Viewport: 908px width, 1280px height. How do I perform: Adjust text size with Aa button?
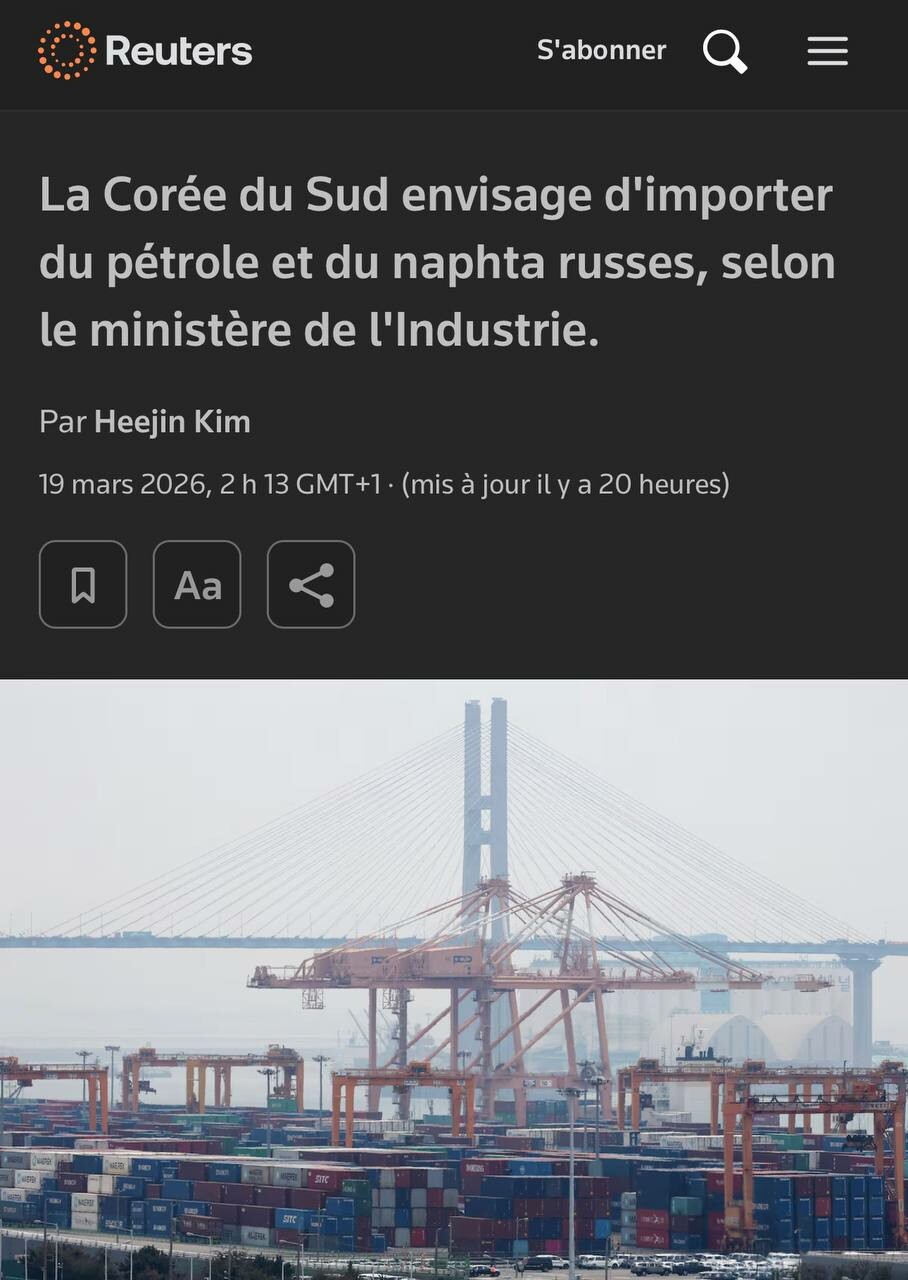197,585
